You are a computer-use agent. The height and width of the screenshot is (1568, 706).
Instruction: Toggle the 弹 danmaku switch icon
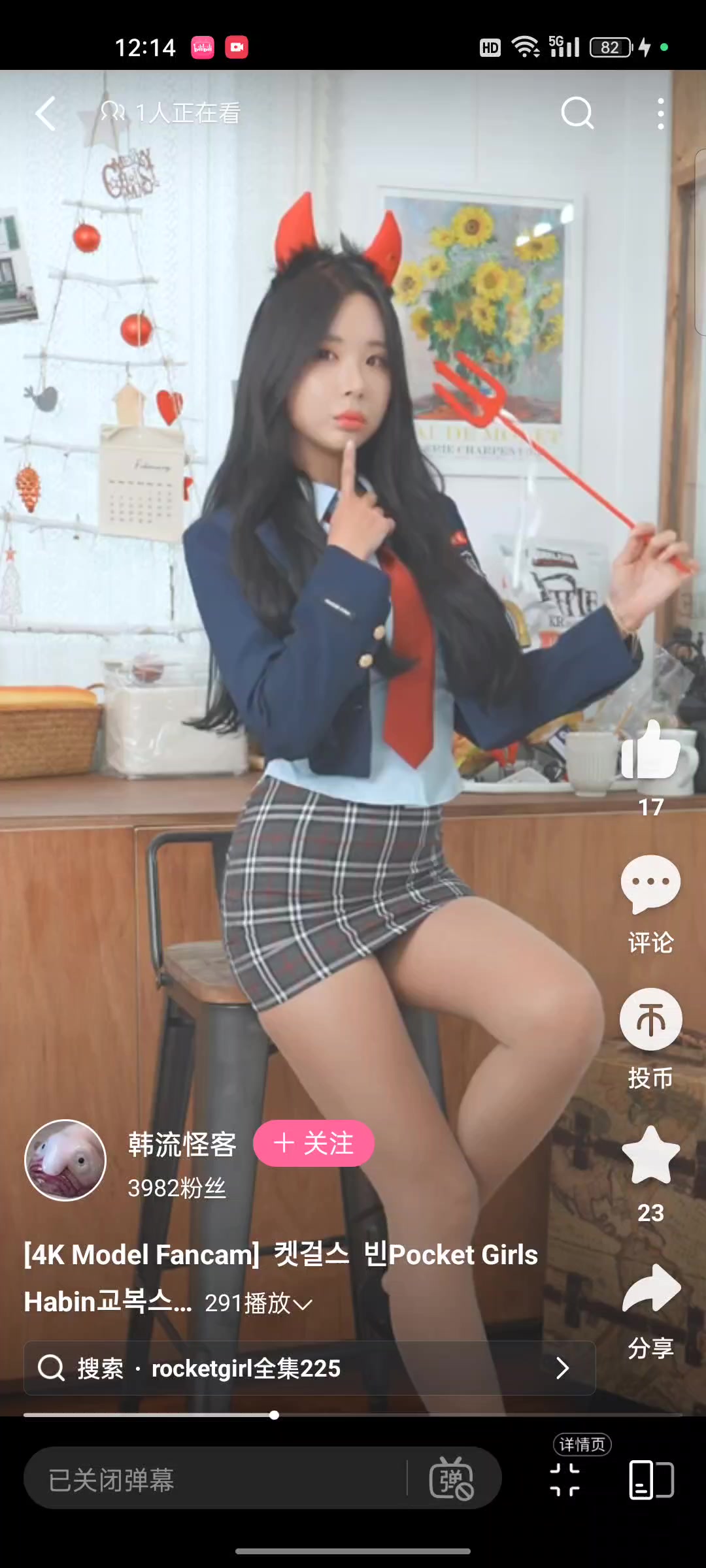click(x=451, y=1479)
